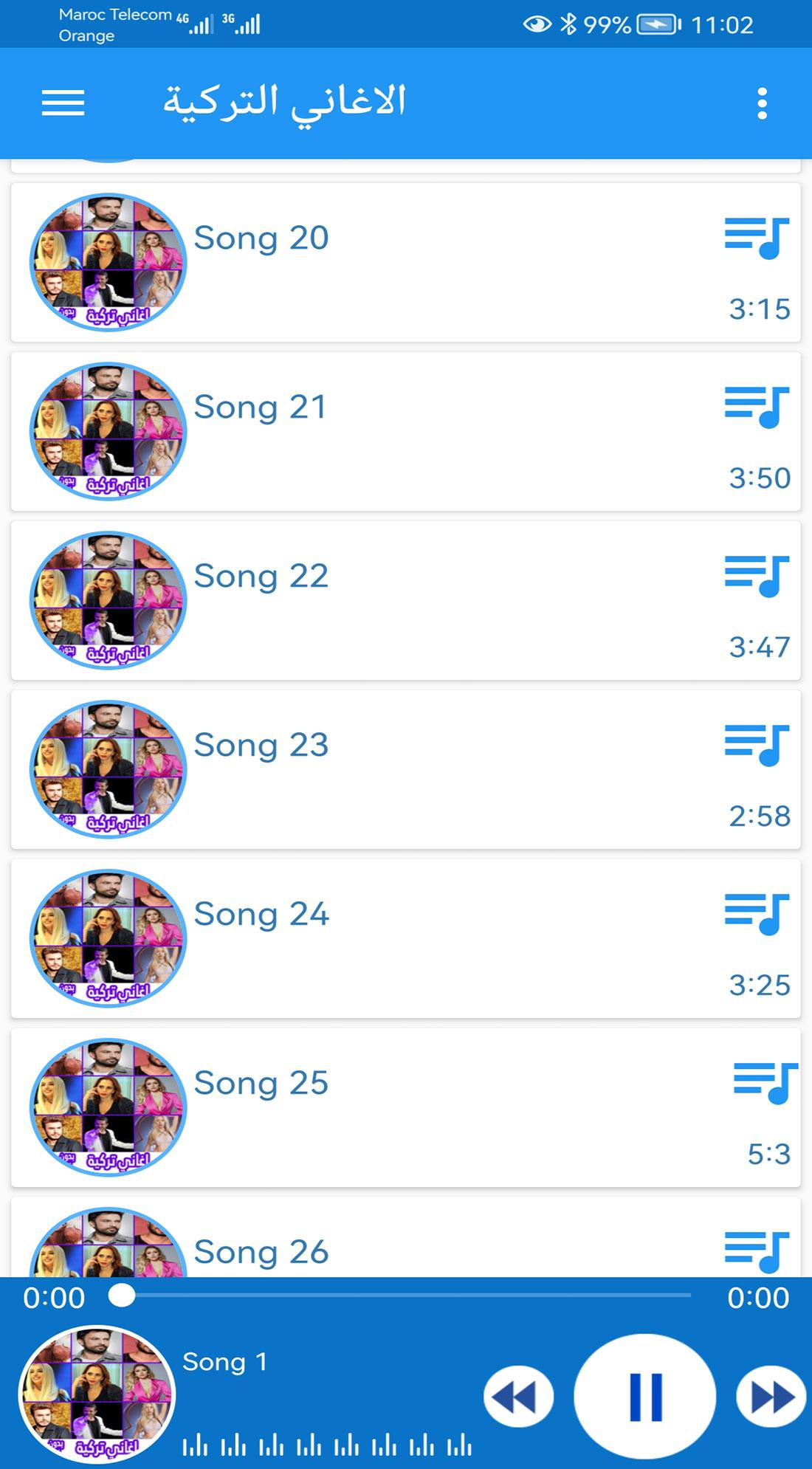Play Song 21 from the list
This screenshot has width=812, height=1469.
tap(406, 432)
